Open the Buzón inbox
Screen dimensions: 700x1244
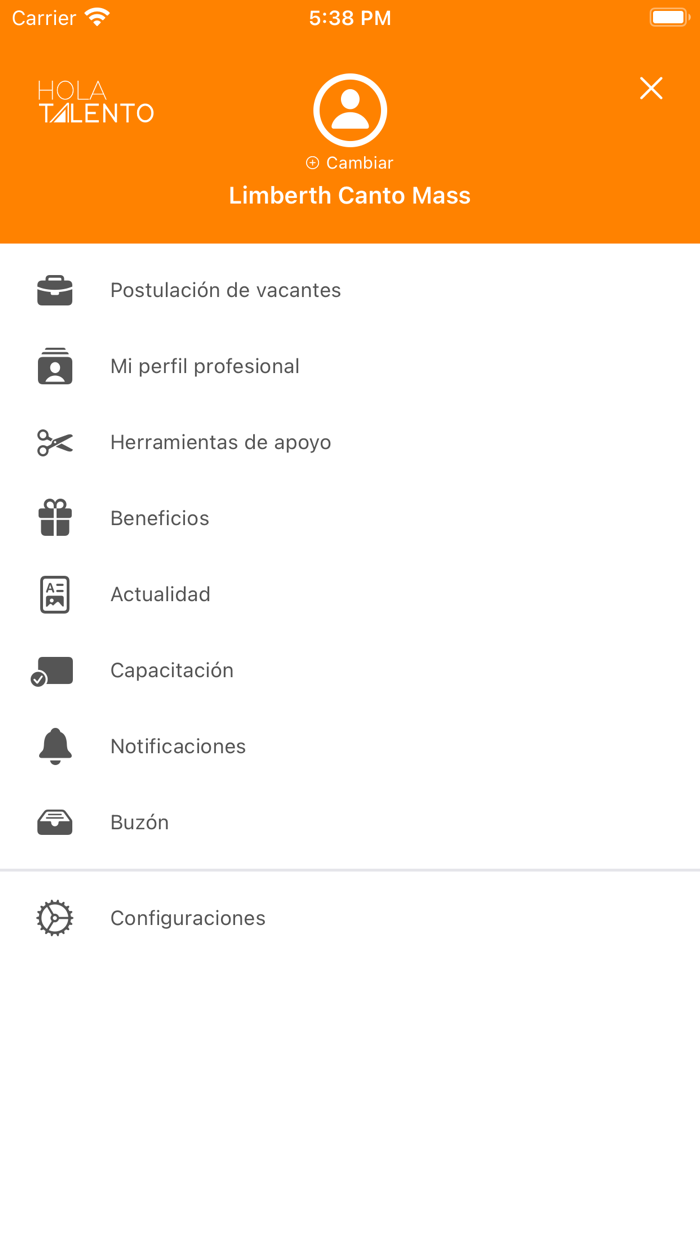coord(139,822)
